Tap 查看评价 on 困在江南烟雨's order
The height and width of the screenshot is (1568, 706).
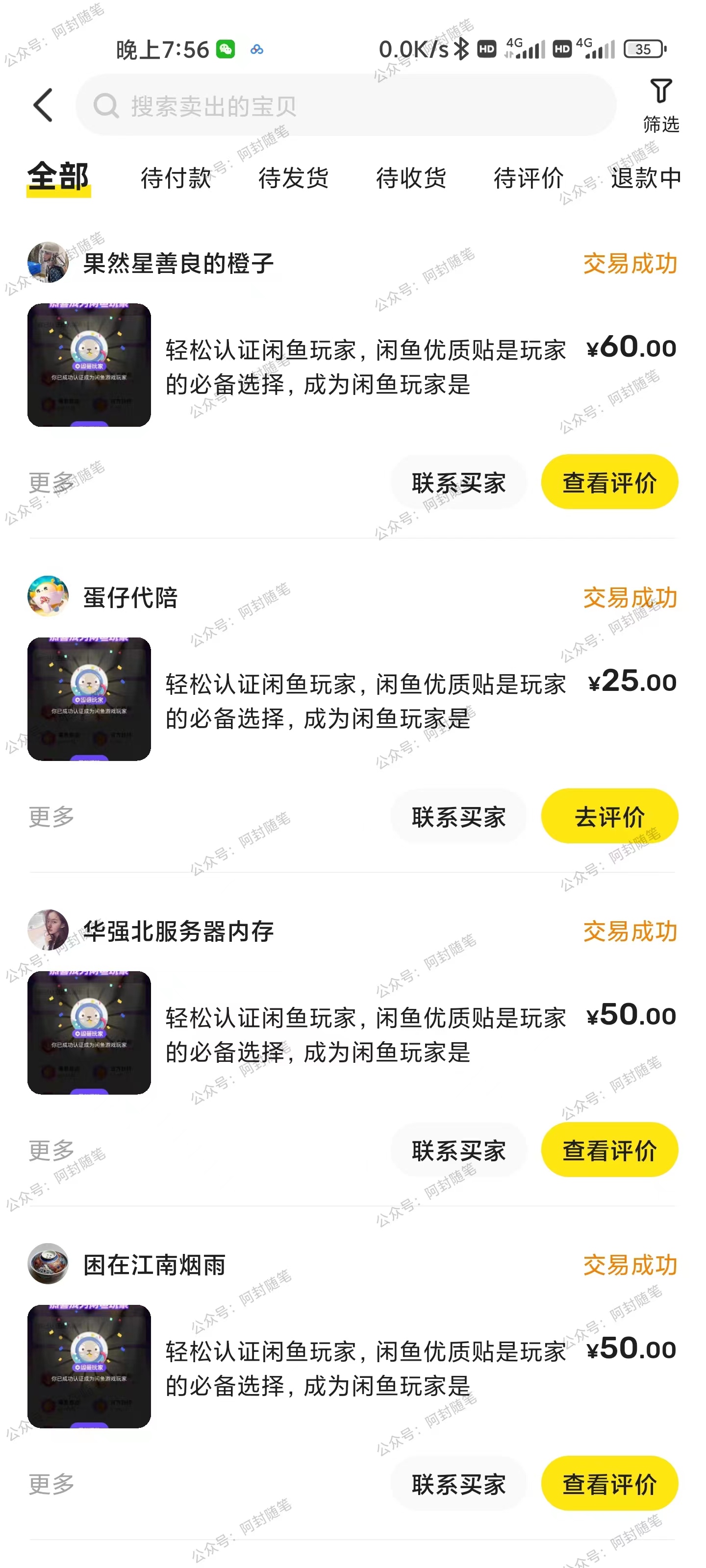(x=609, y=1483)
